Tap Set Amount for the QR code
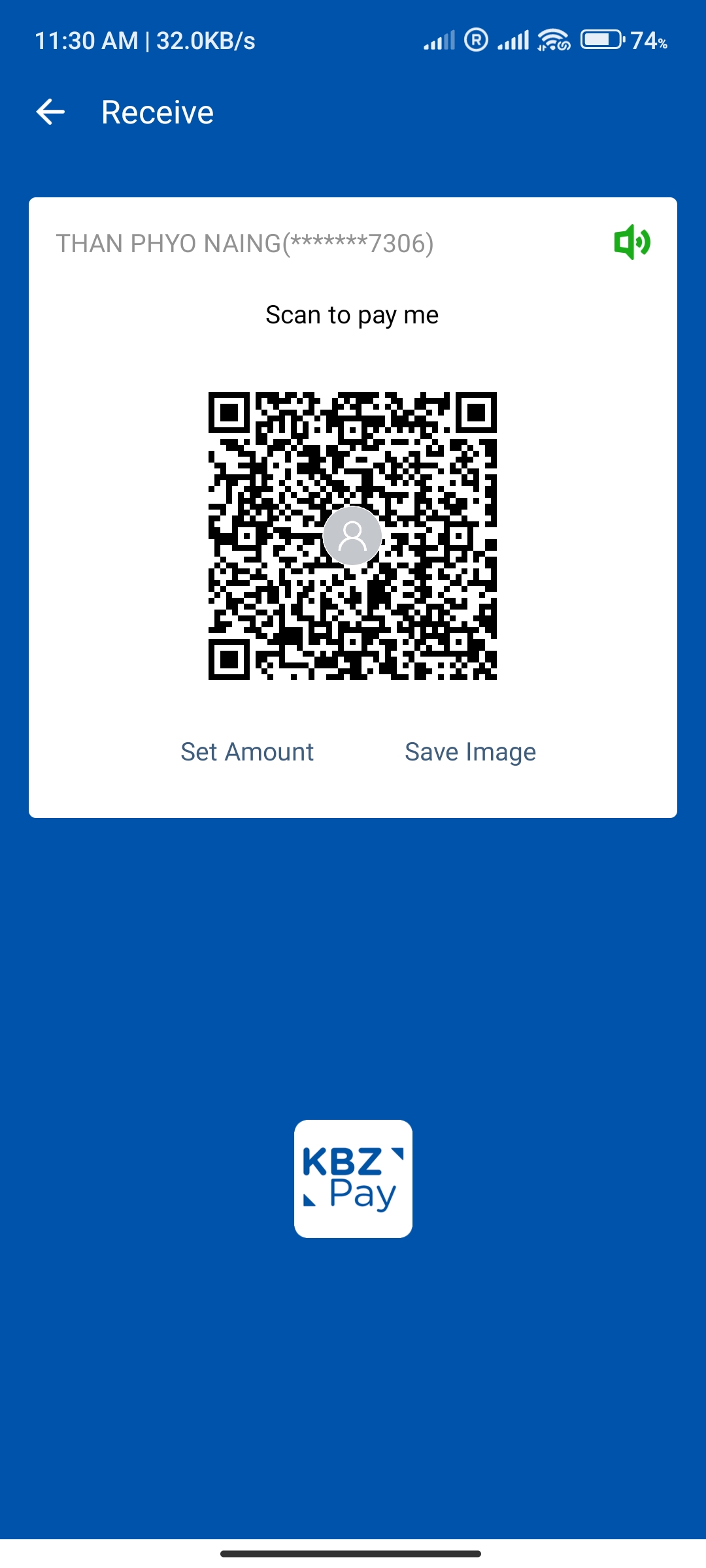Image resolution: width=706 pixels, height=1568 pixels. pos(247,752)
